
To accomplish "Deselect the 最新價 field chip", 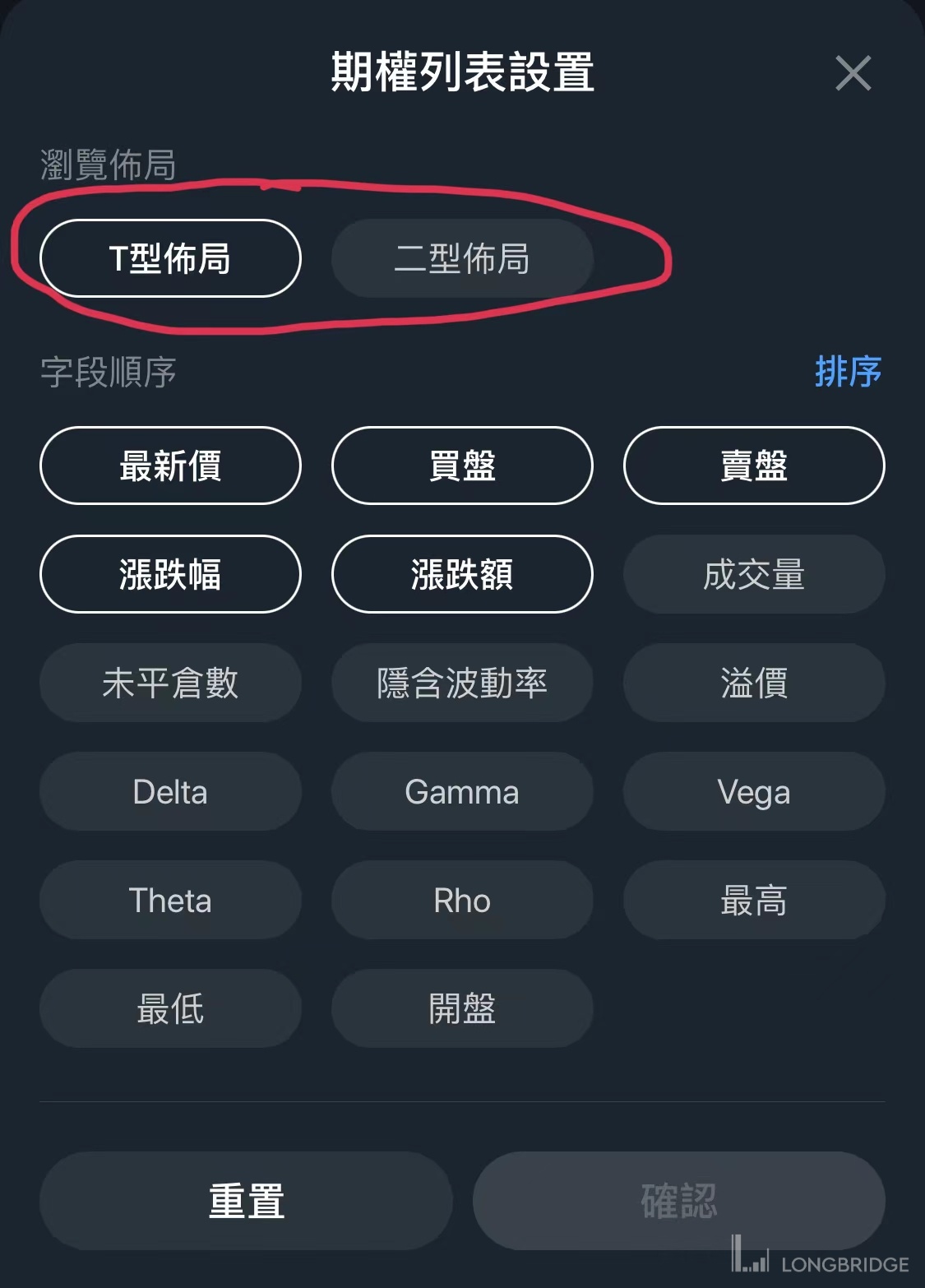I will [170, 466].
